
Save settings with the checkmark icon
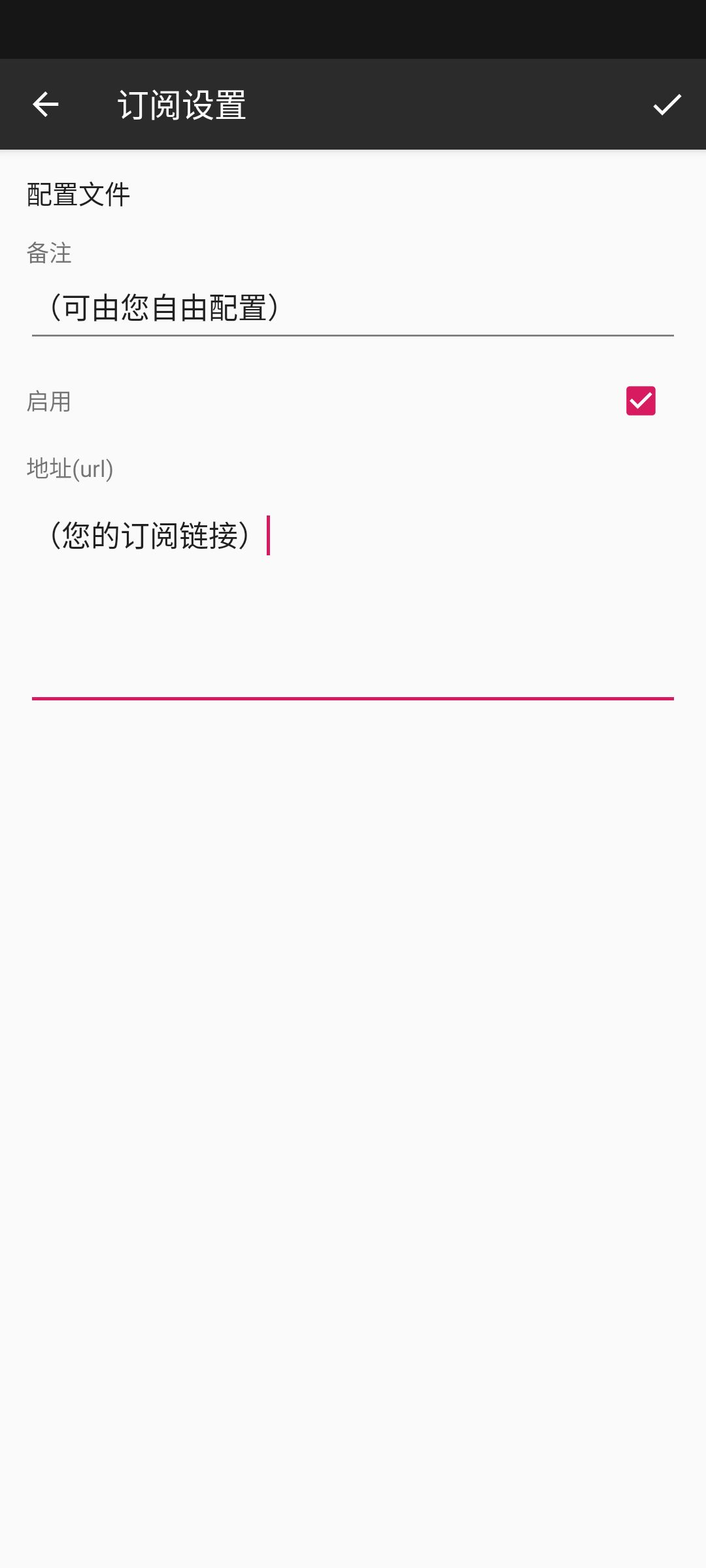point(667,105)
